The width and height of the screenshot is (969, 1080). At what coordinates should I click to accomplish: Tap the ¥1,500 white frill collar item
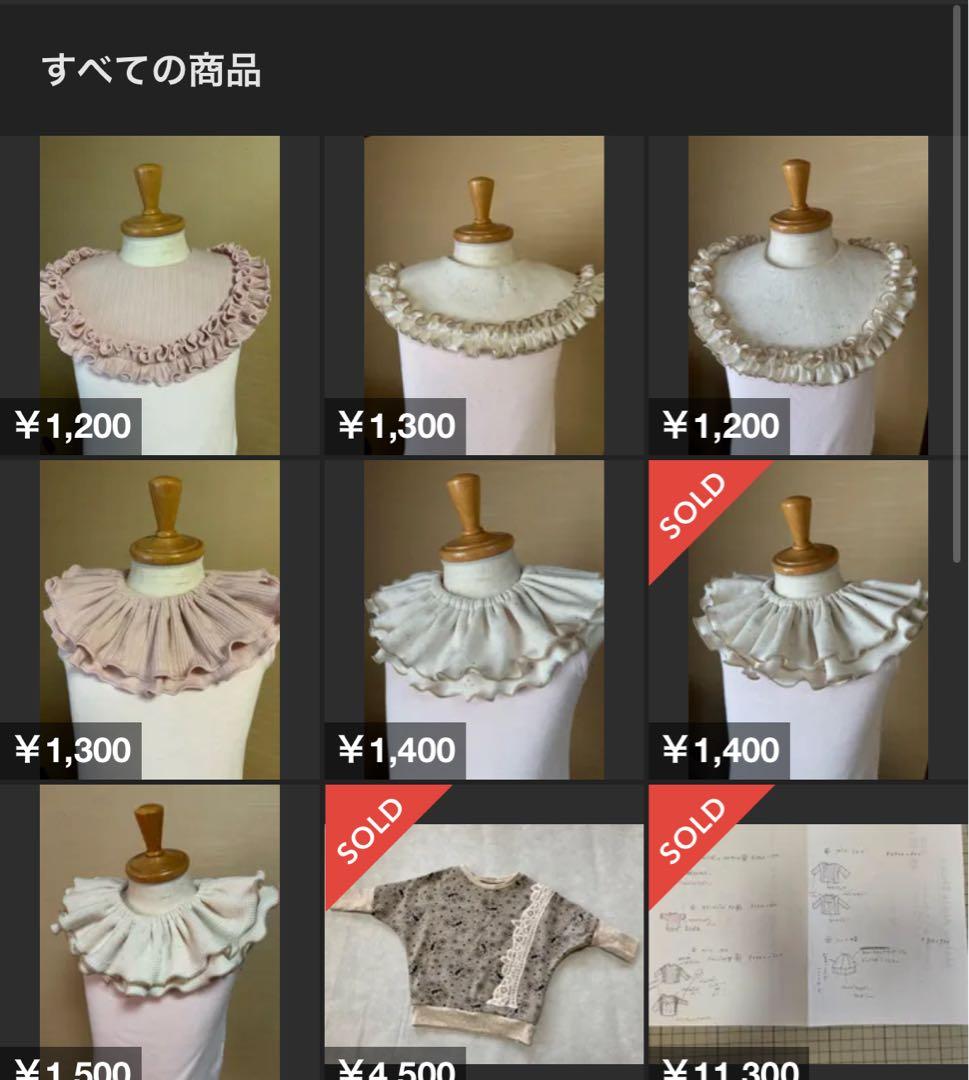pyautogui.click(x=159, y=930)
